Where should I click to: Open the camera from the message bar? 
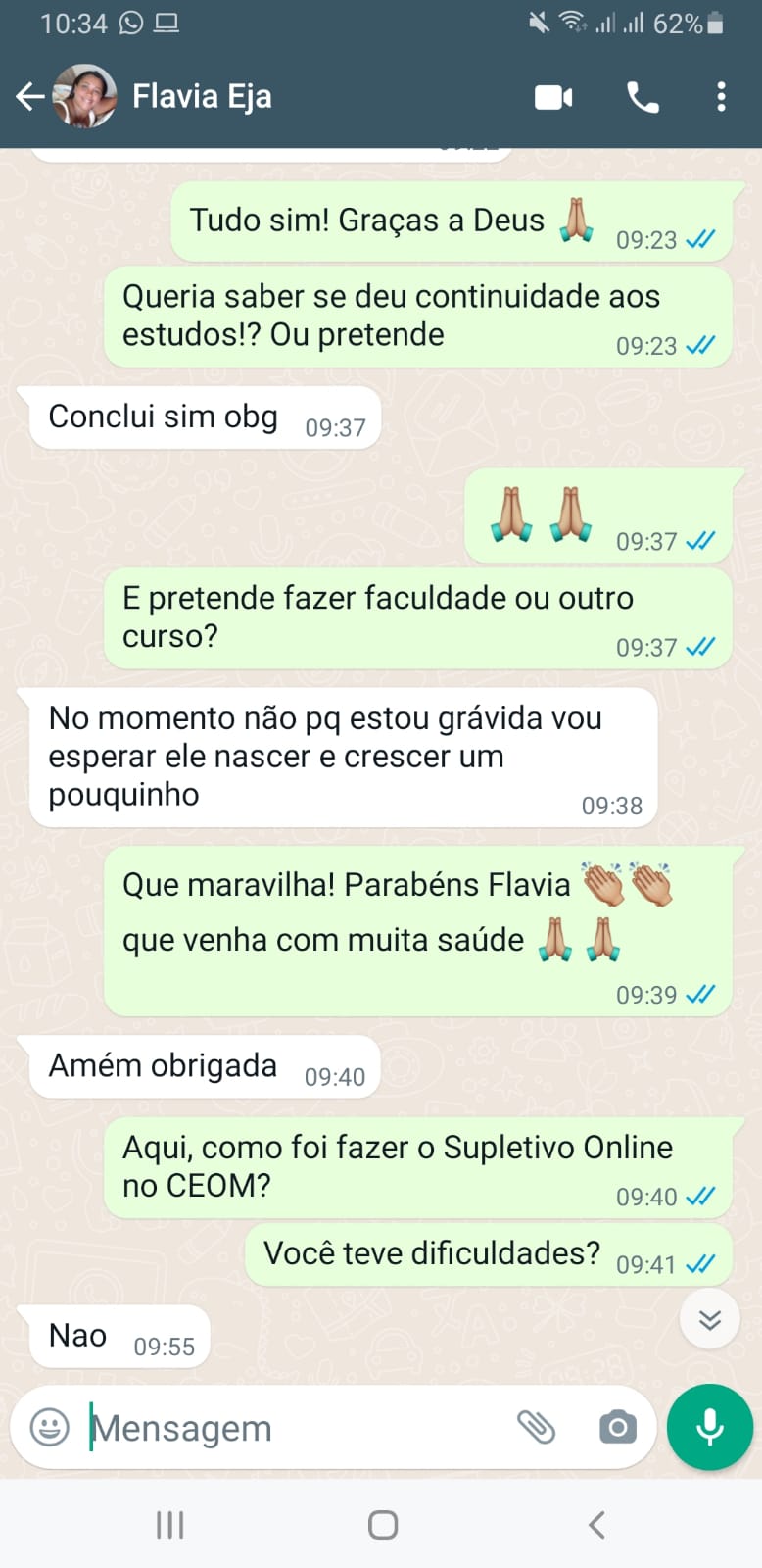click(617, 1427)
